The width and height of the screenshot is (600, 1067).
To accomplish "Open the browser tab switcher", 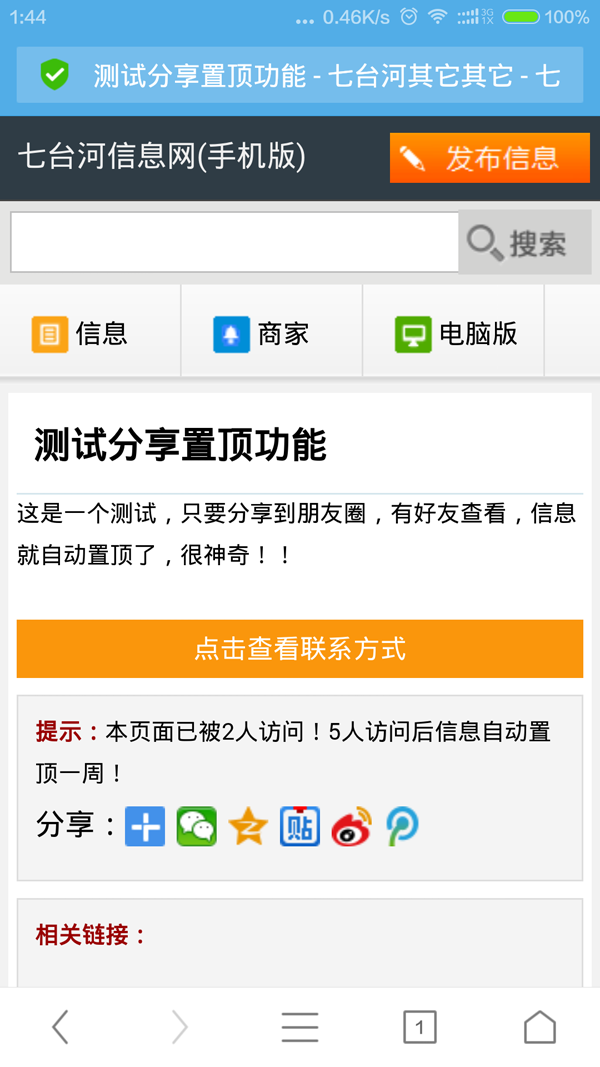I will (420, 1027).
